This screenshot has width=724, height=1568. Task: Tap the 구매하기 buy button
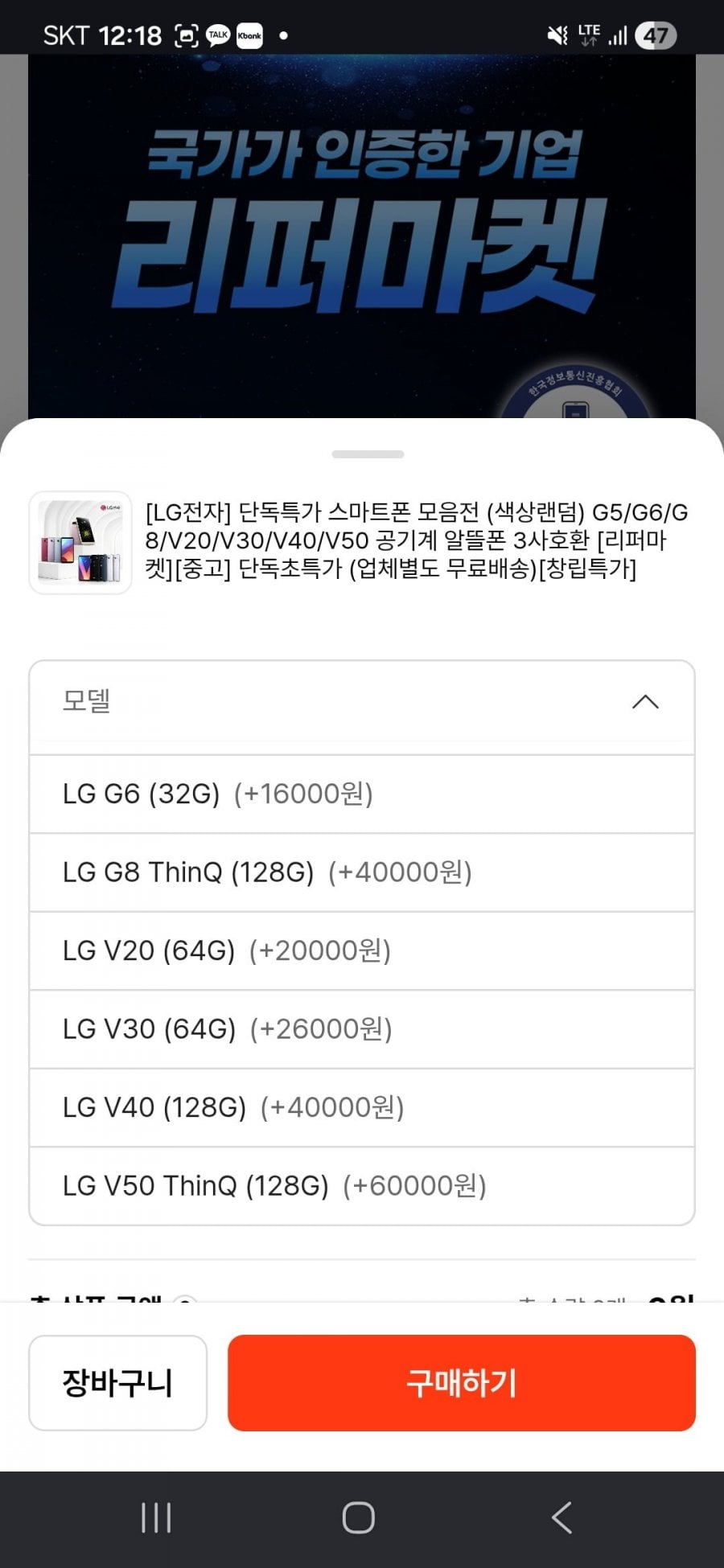point(461,1383)
